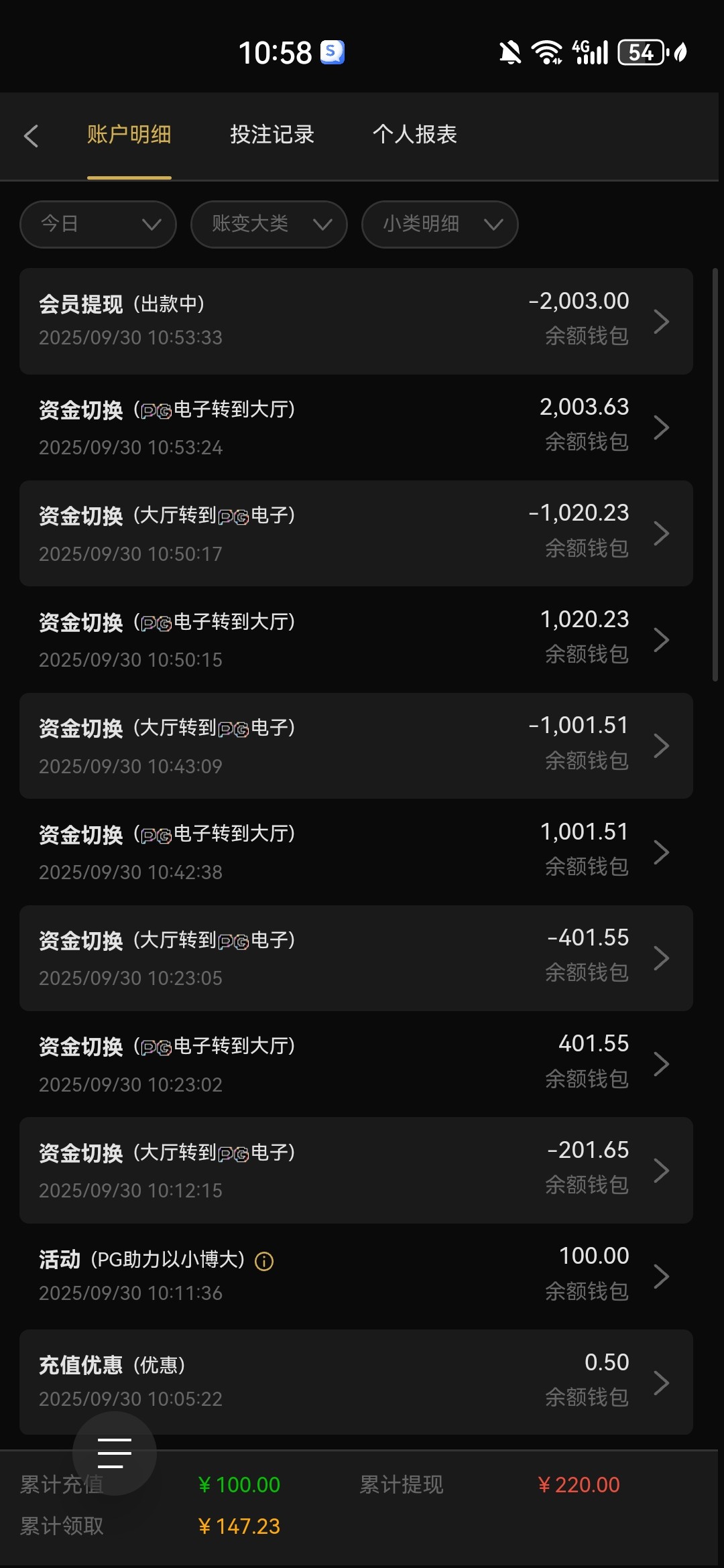The height and width of the screenshot is (1568, 724).
Task: Tap the info icon beside PG助力以小博大
Action: pos(264,1261)
